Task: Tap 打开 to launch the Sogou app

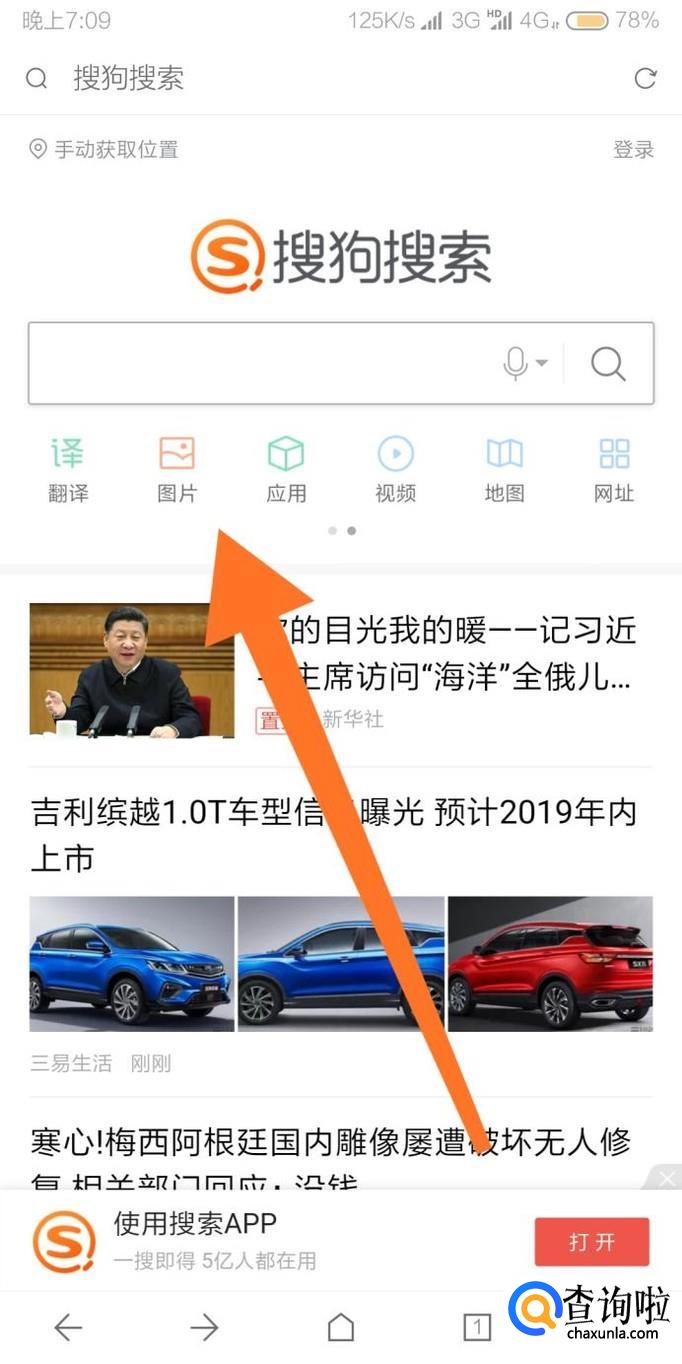Action: (x=591, y=1242)
